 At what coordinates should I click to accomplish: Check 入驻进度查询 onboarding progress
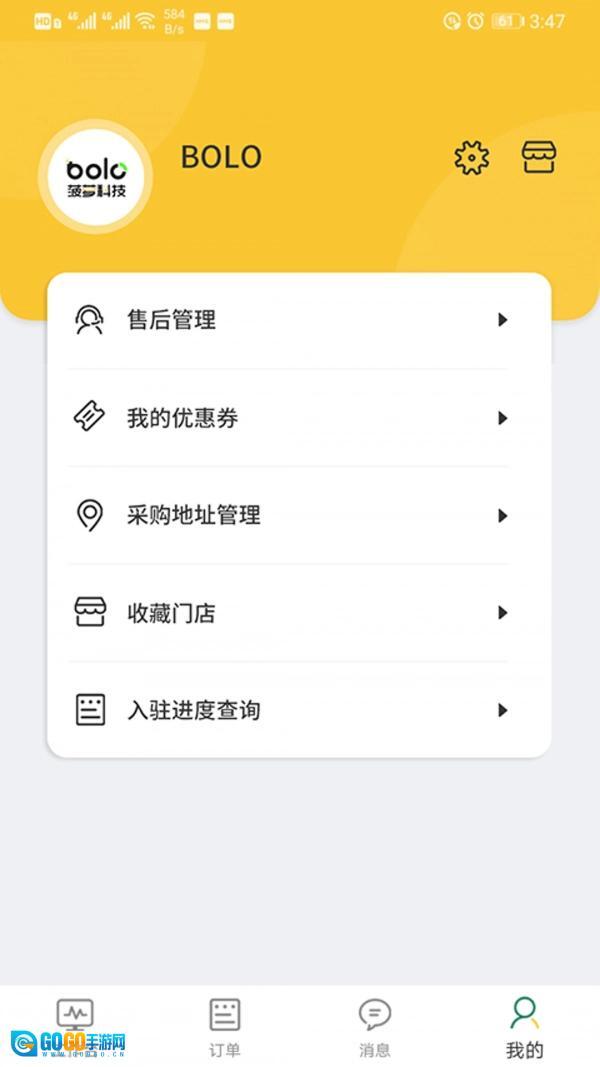(x=298, y=710)
